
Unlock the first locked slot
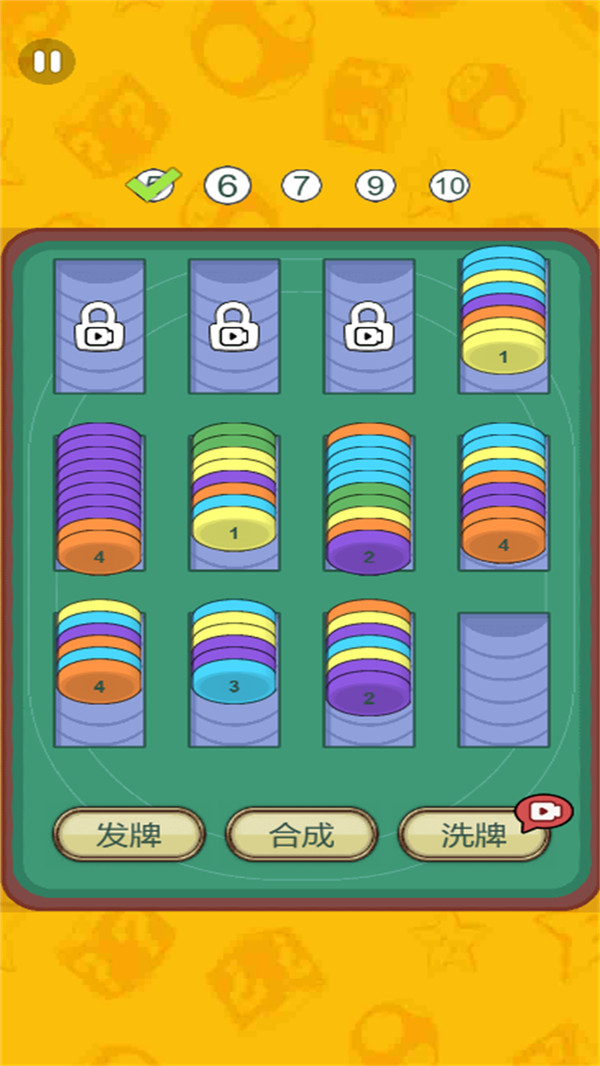pyautogui.click(x=98, y=326)
